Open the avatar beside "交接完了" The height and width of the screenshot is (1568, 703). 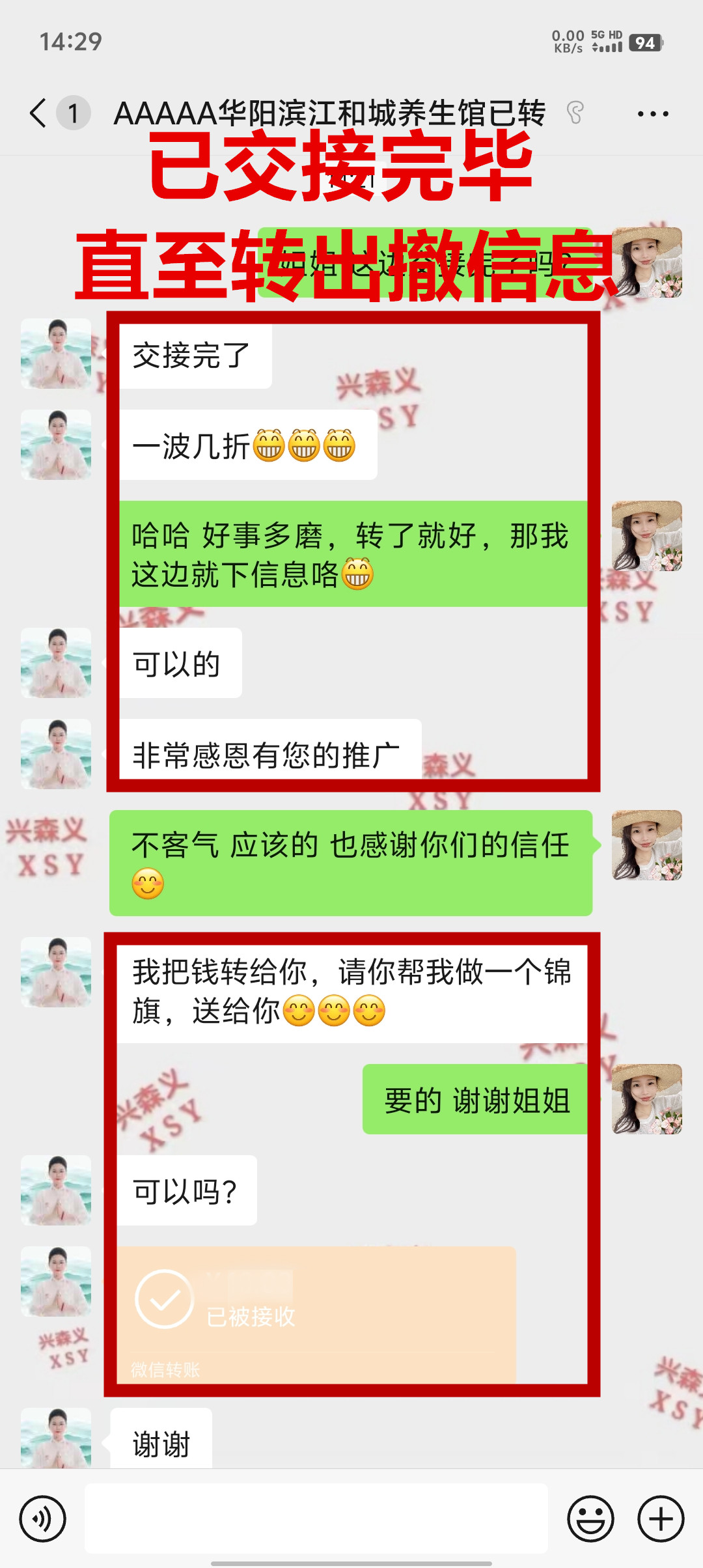(x=56, y=354)
